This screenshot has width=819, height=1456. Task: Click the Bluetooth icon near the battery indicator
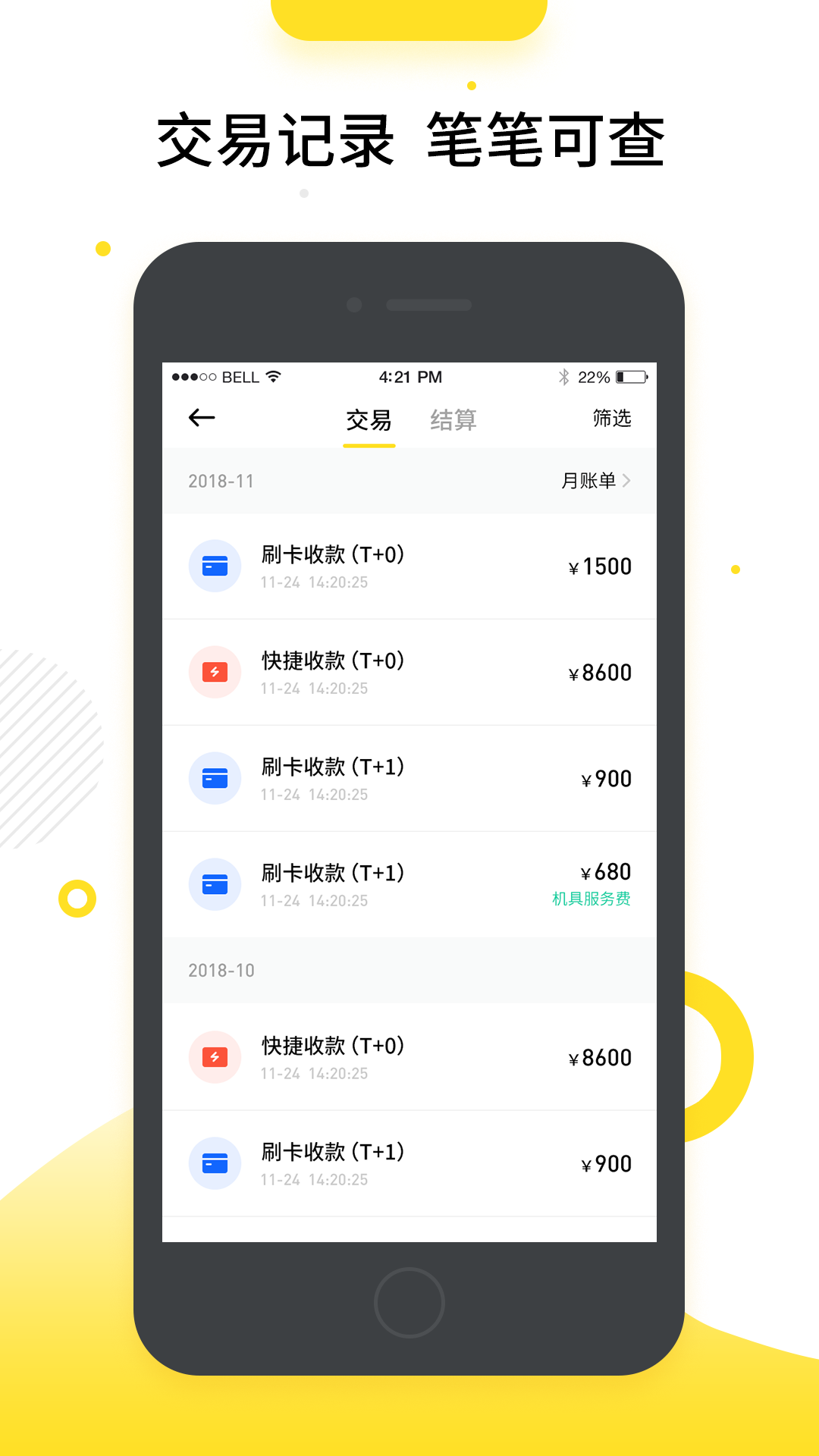563,377
